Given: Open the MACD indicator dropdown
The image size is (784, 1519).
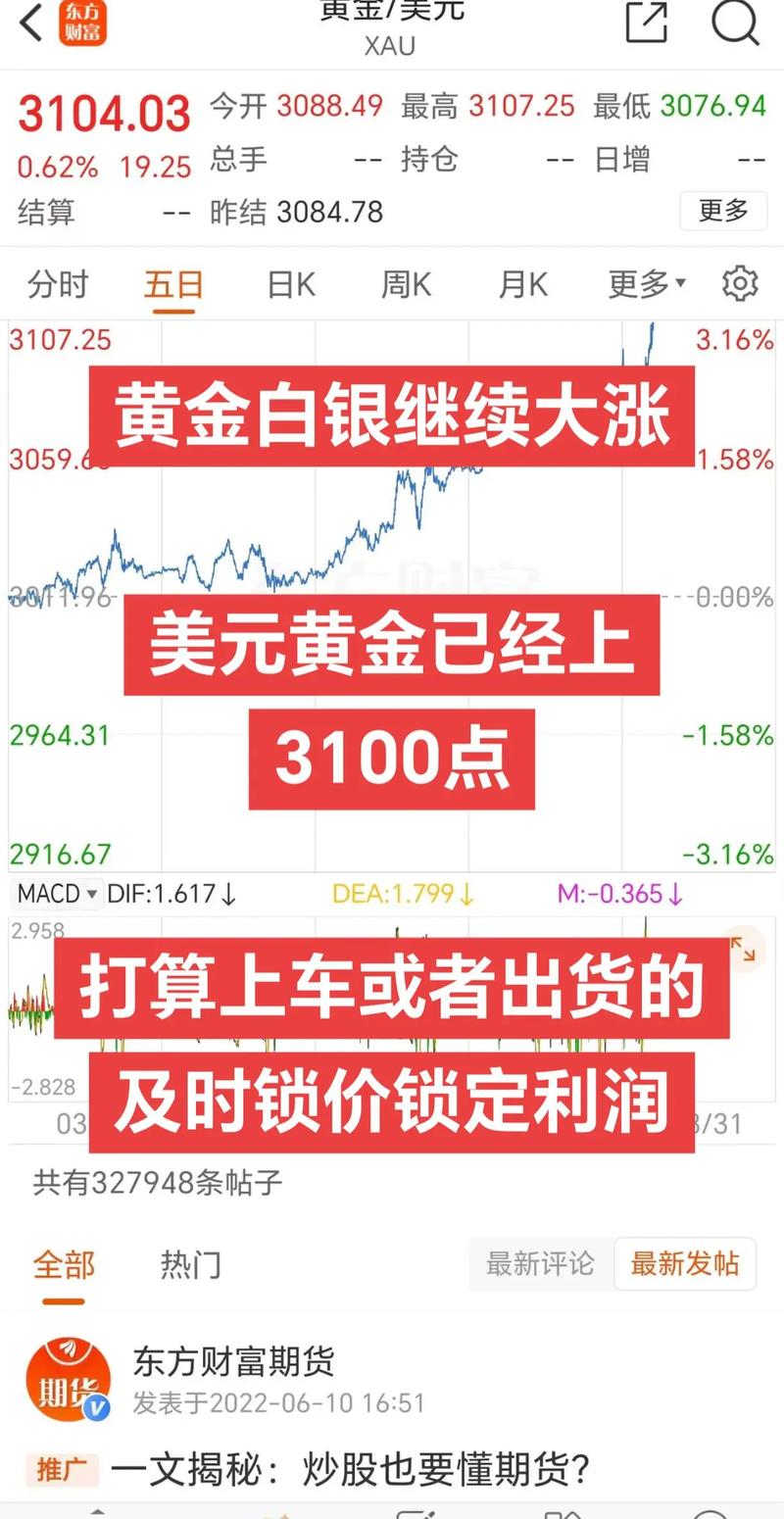Looking at the screenshot, I should [x=56, y=894].
